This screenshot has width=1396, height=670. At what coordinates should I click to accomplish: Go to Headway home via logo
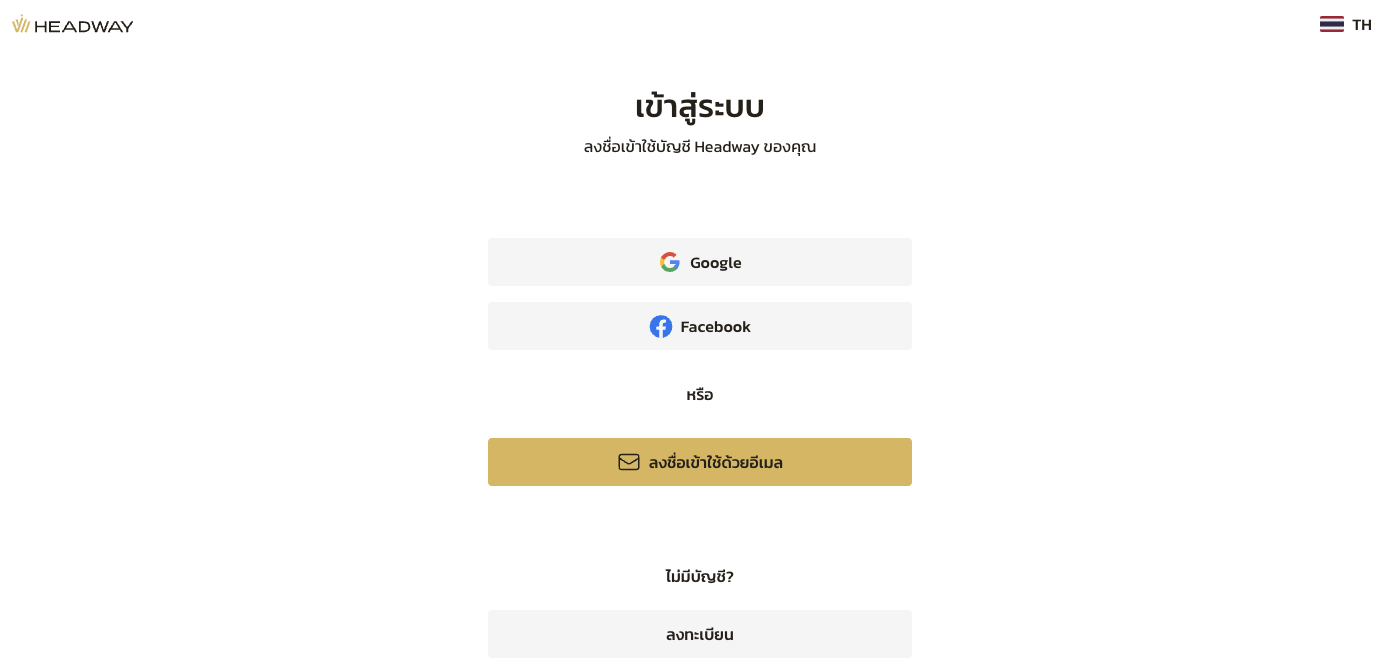point(73,25)
